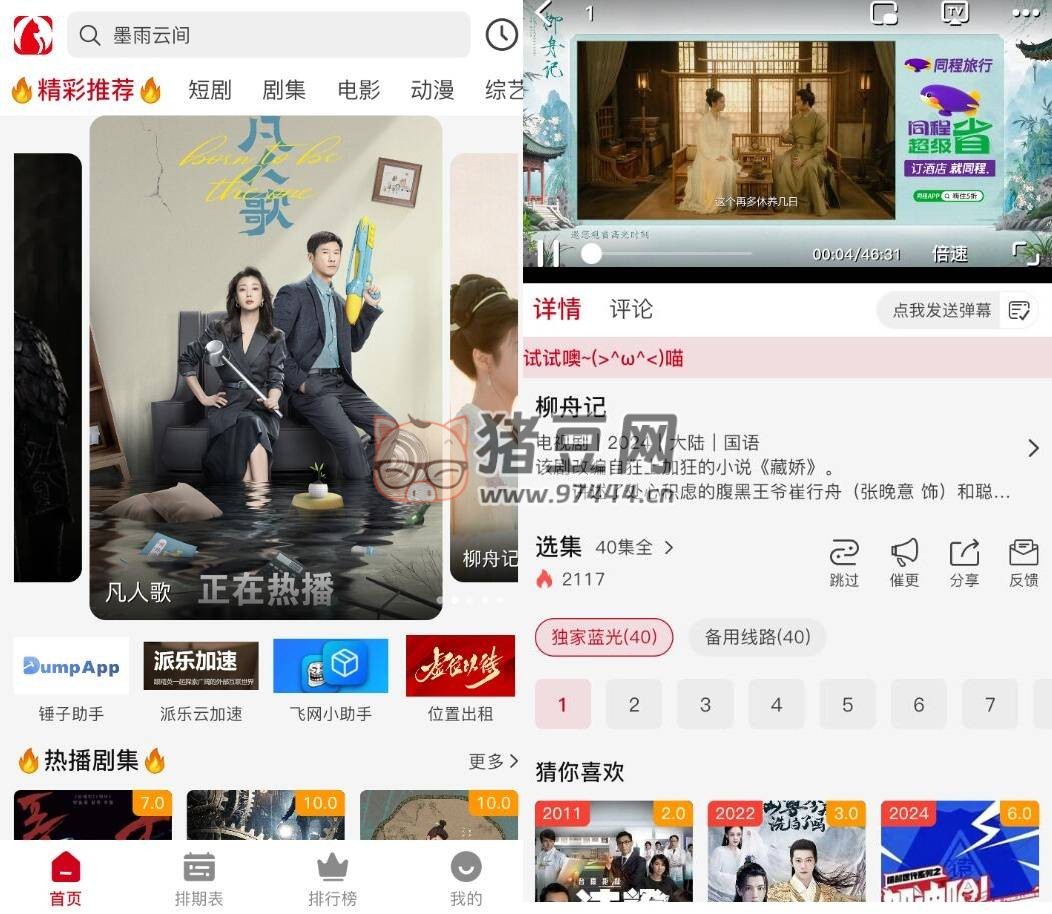This screenshot has width=1052, height=914.
Task: Change playback speed with 倍速
Action: click(949, 254)
